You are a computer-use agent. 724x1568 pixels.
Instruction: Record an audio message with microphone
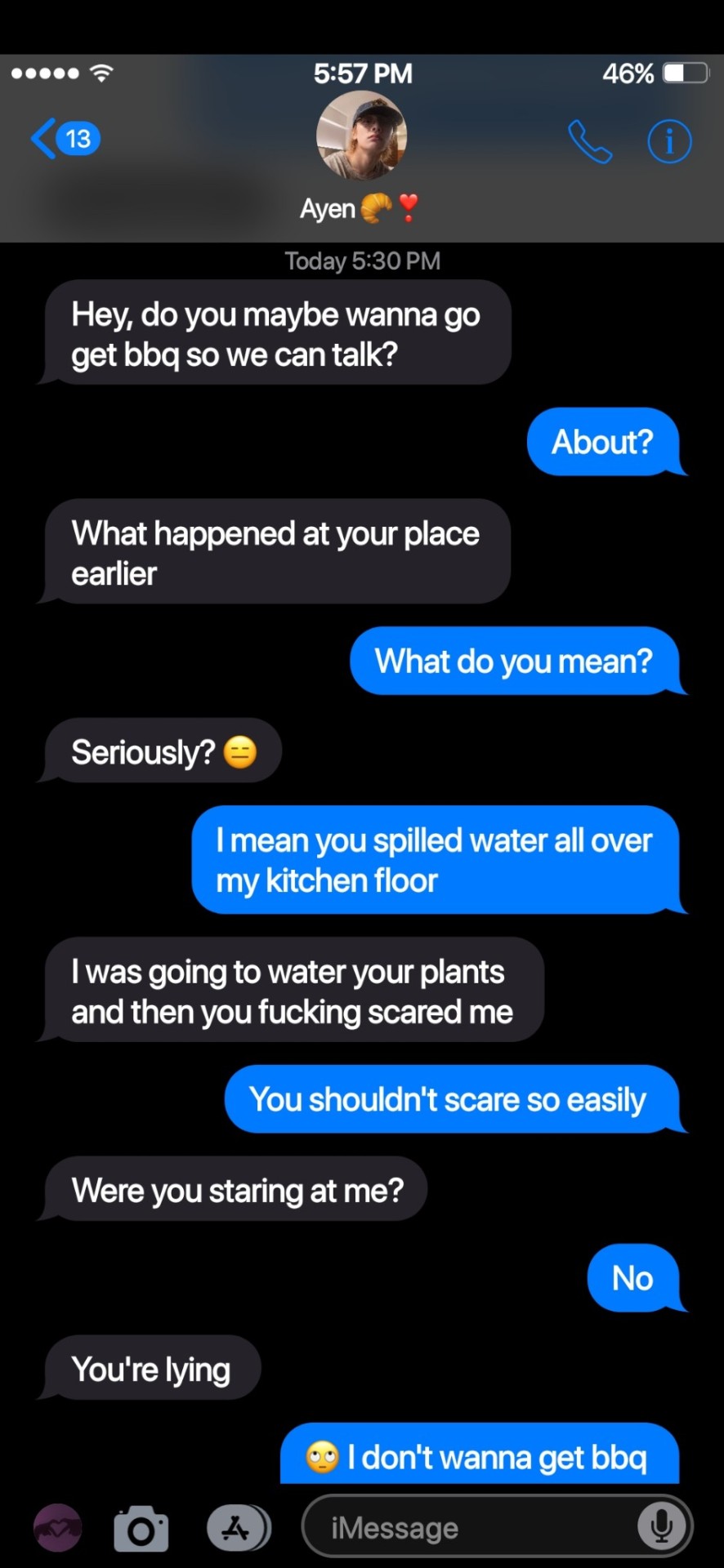tap(661, 1526)
